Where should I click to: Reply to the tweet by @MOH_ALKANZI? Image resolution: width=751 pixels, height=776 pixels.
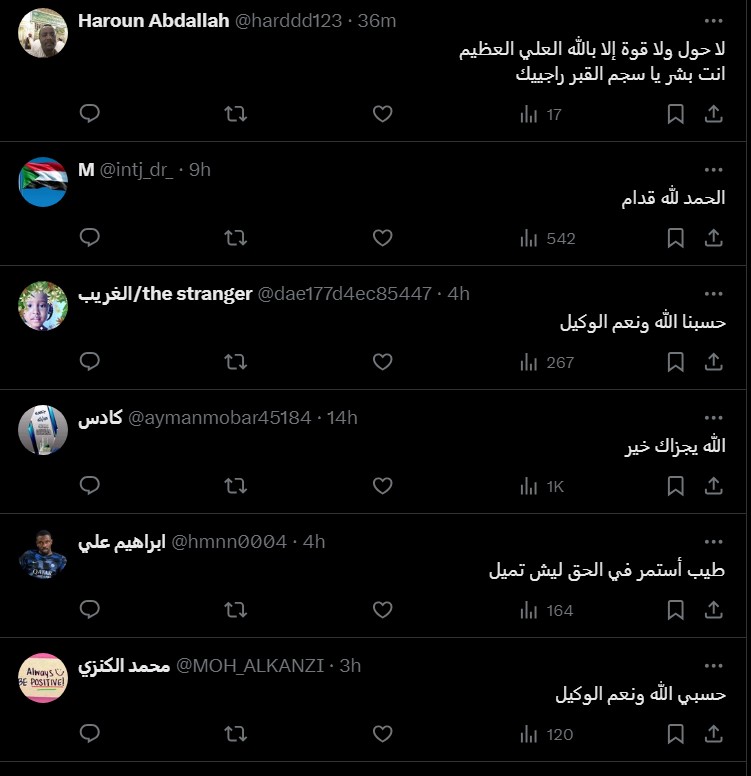(90, 734)
